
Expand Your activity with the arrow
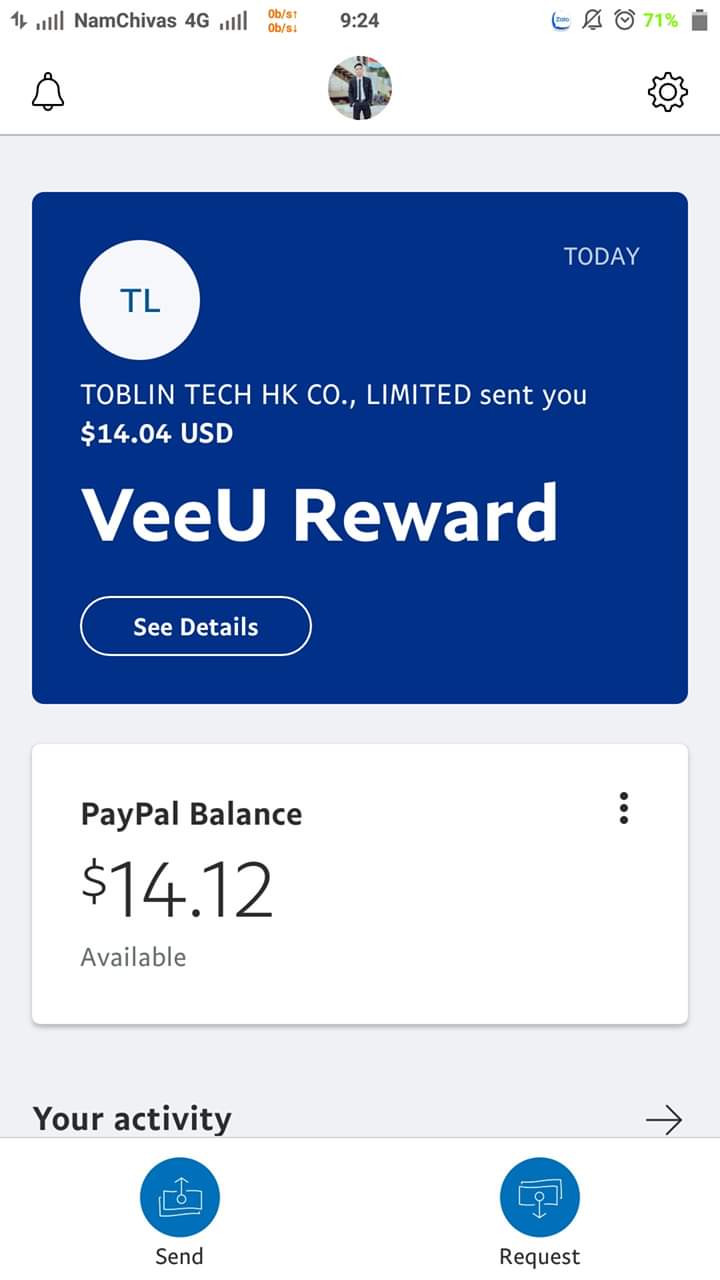pos(666,1120)
